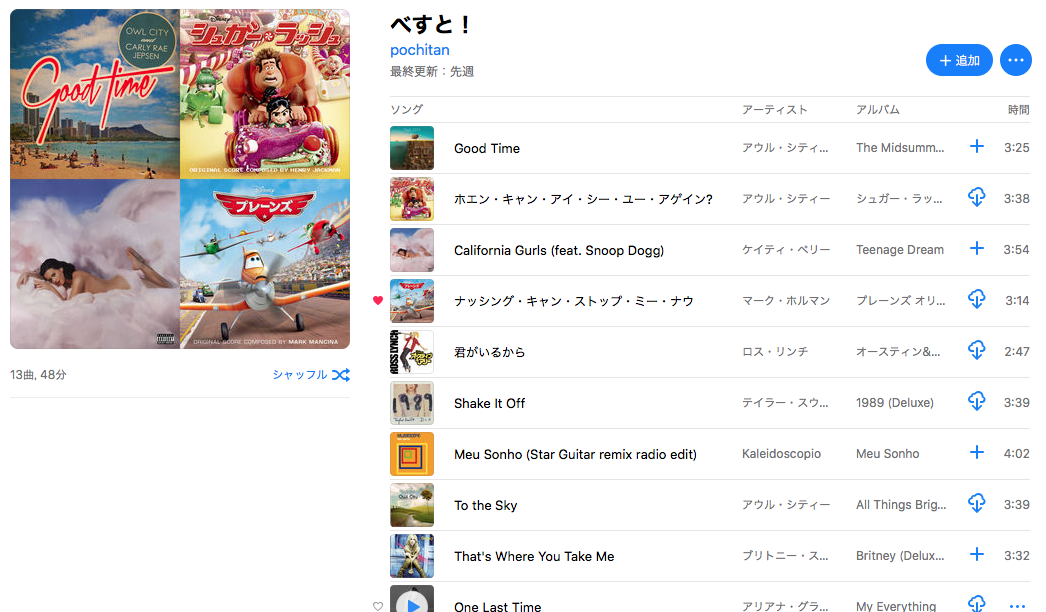Open the Teenage Dream album link
This screenshot has width=1046, height=612.
899,250
